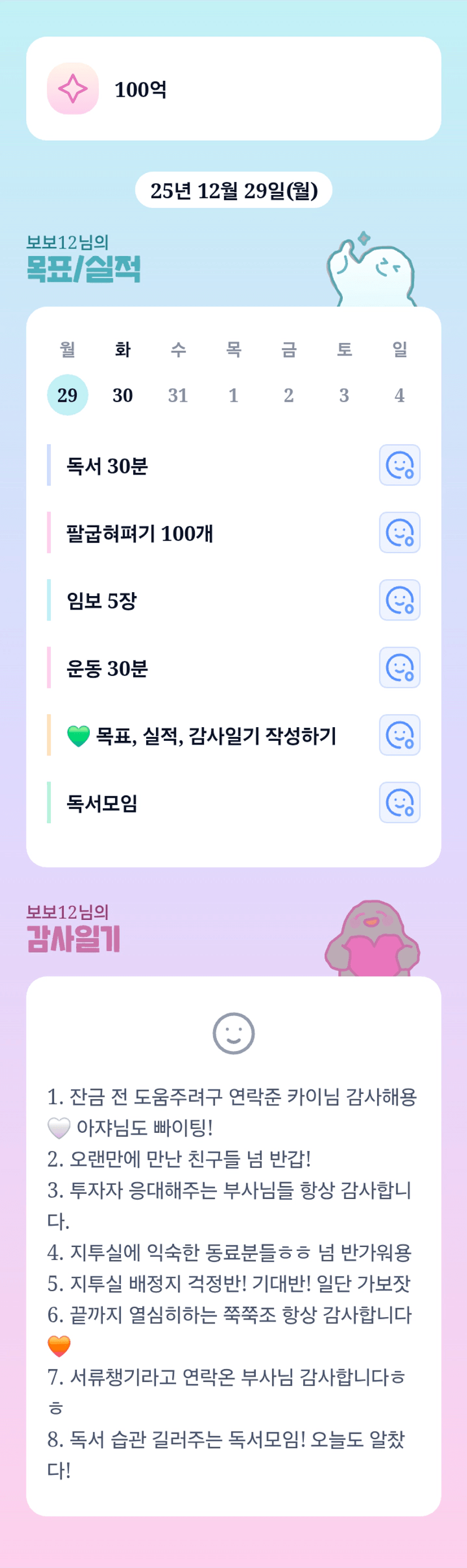
Task: Open the 100억 goal card
Action: 234,89
